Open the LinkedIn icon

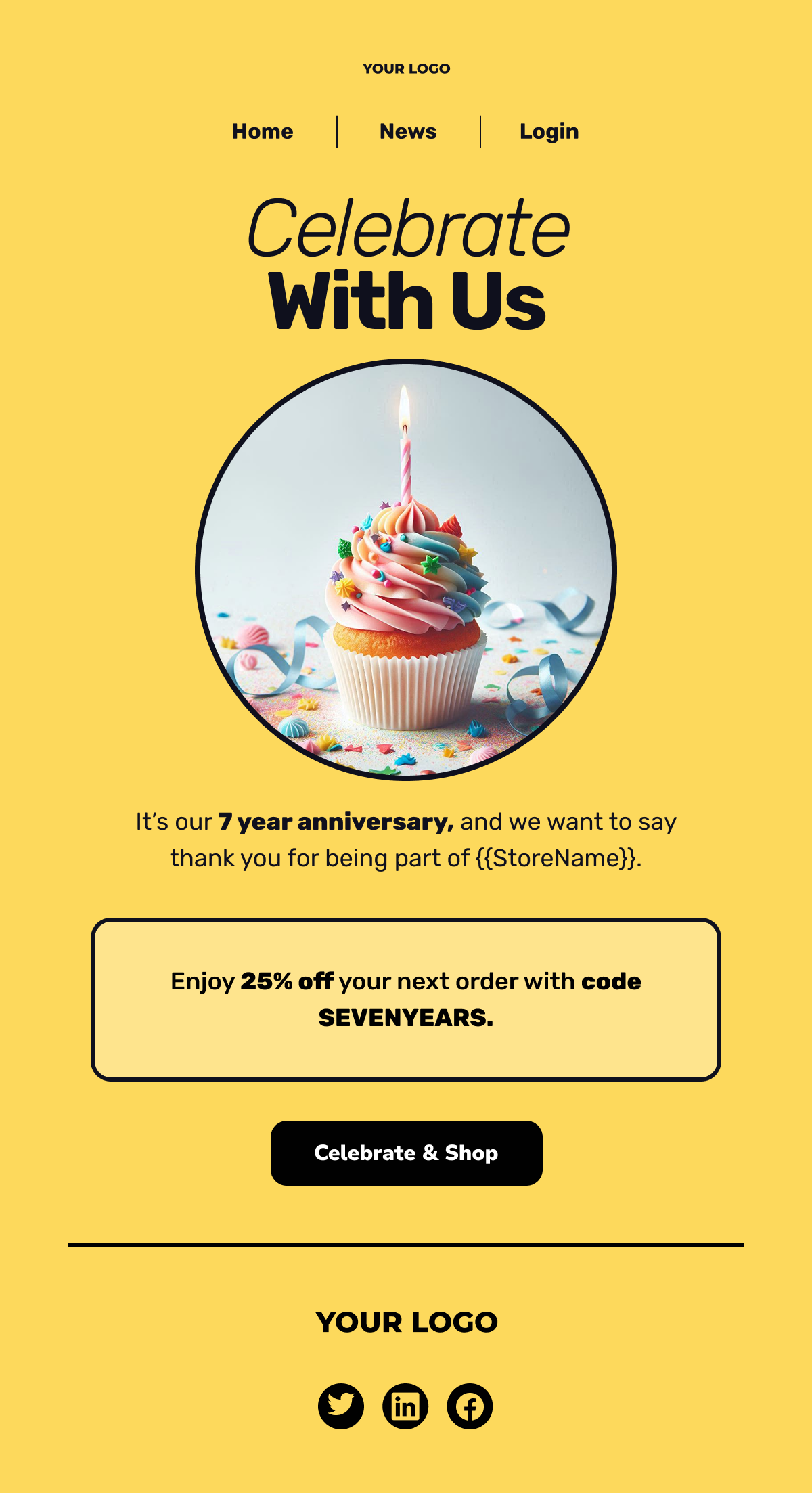(405, 1406)
